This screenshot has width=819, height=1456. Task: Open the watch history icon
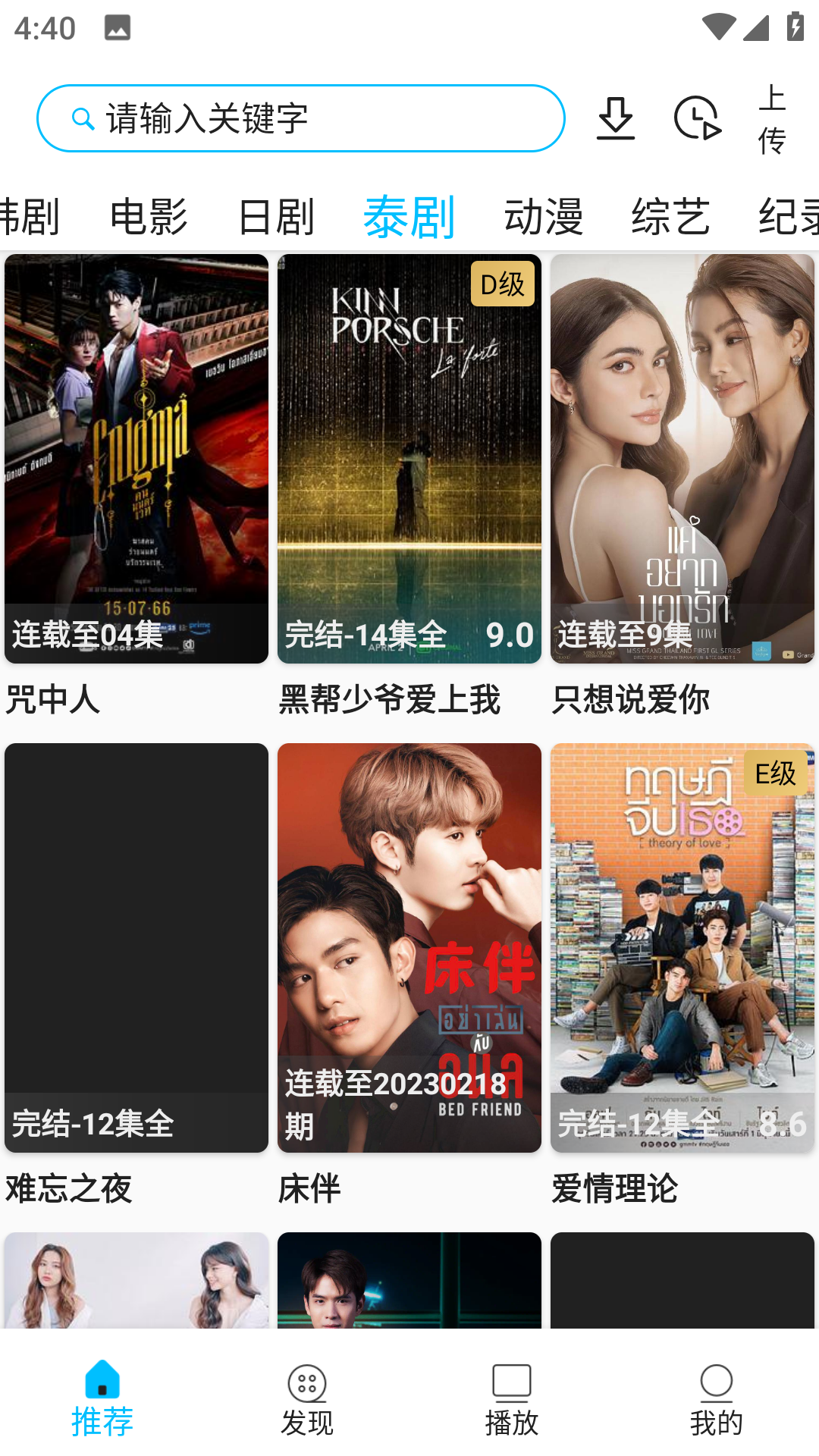[697, 118]
